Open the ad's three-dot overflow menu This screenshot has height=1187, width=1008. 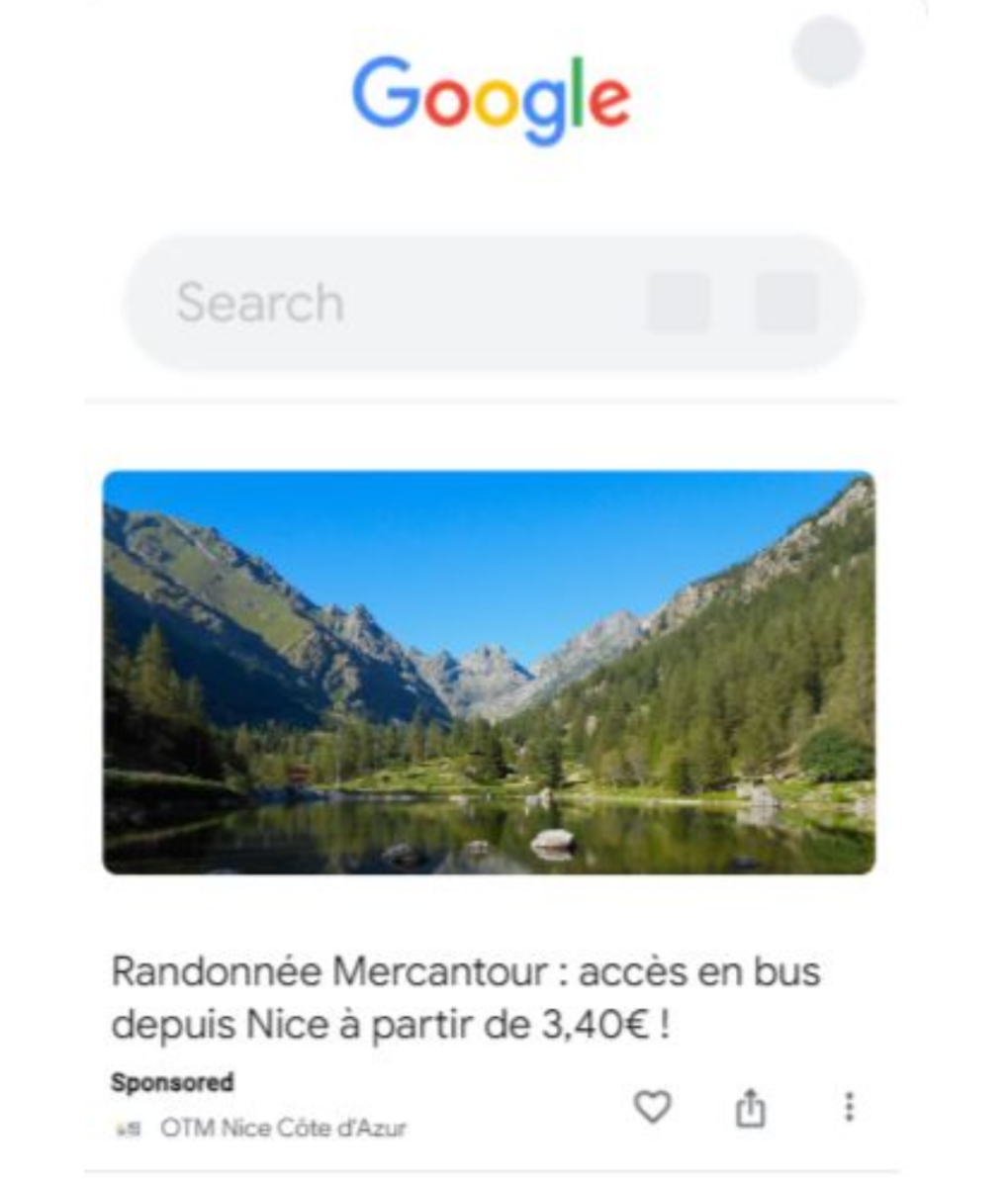pos(849,1107)
